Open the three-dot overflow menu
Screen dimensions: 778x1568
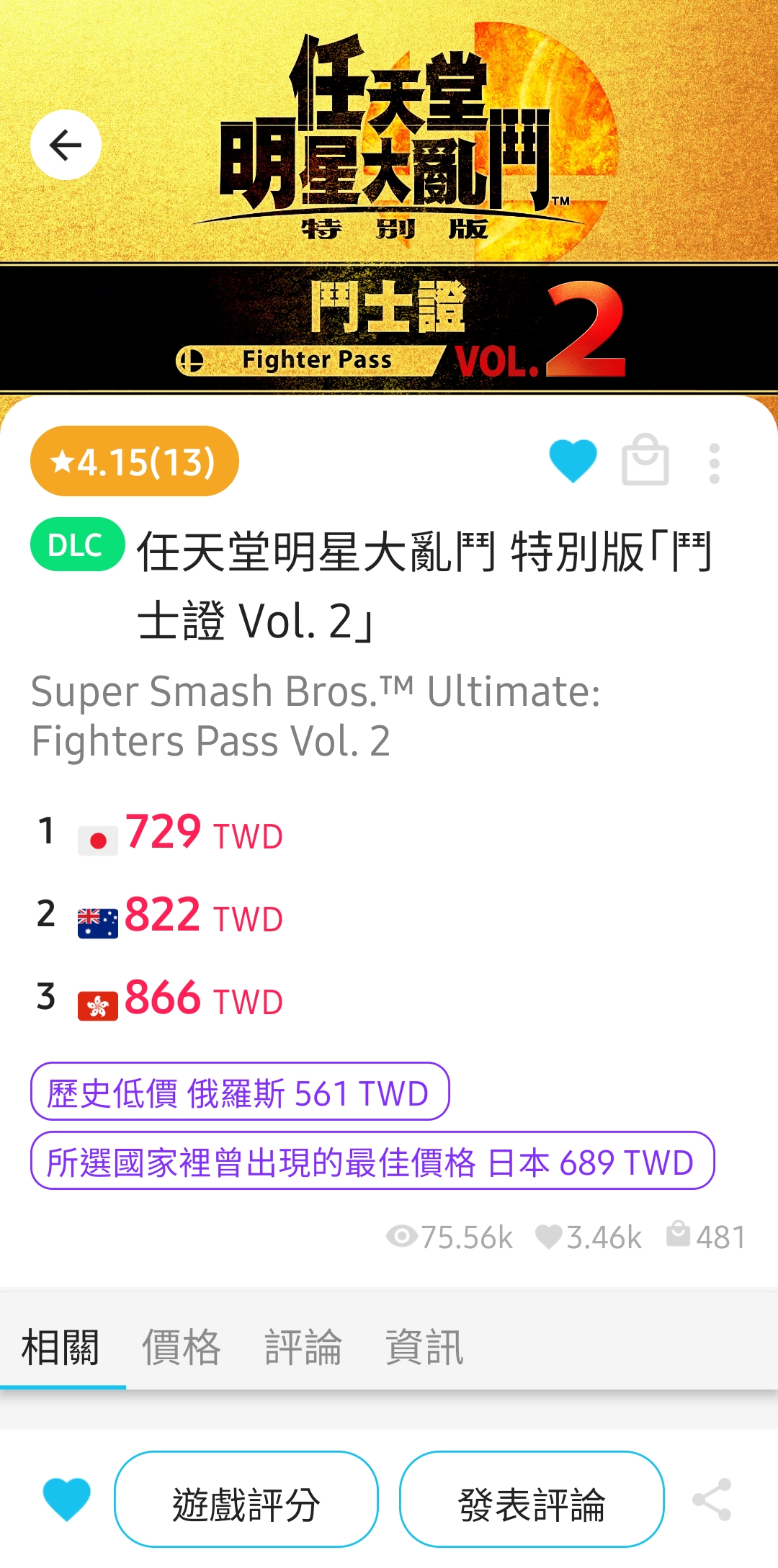(x=714, y=463)
